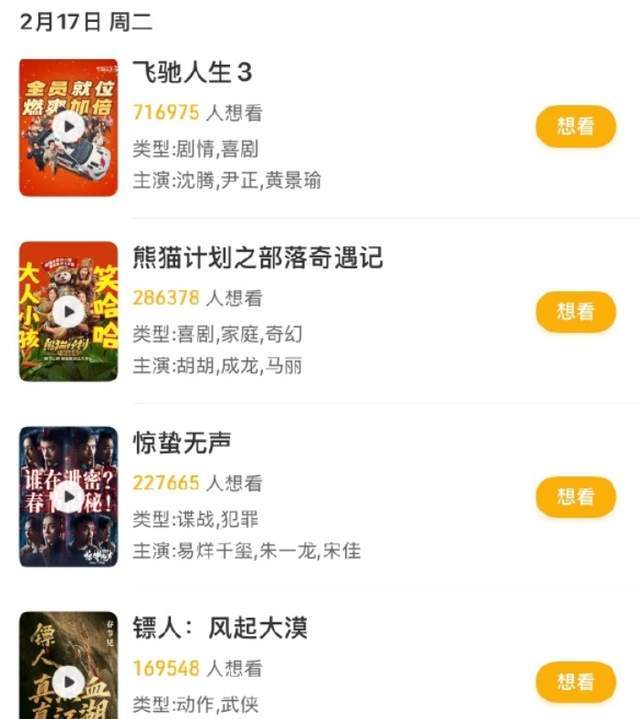Image resolution: width=640 pixels, height=719 pixels.
Task: Open the 飞驰人生3 movie details
Action: point(192,73)
